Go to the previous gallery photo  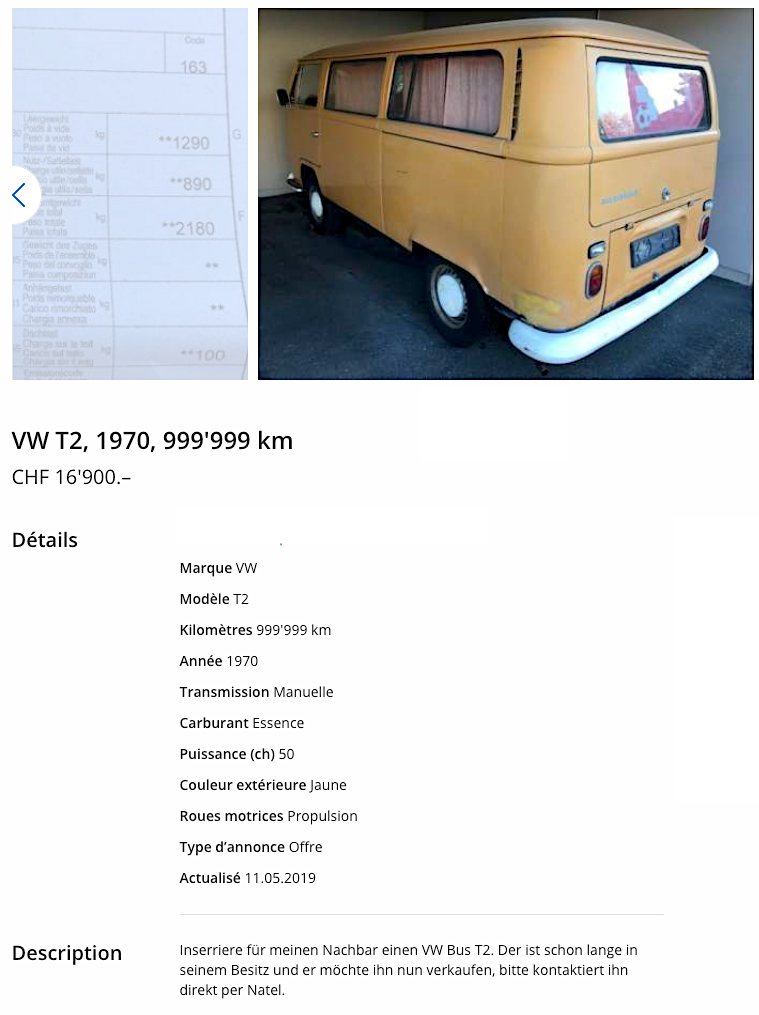21,195
